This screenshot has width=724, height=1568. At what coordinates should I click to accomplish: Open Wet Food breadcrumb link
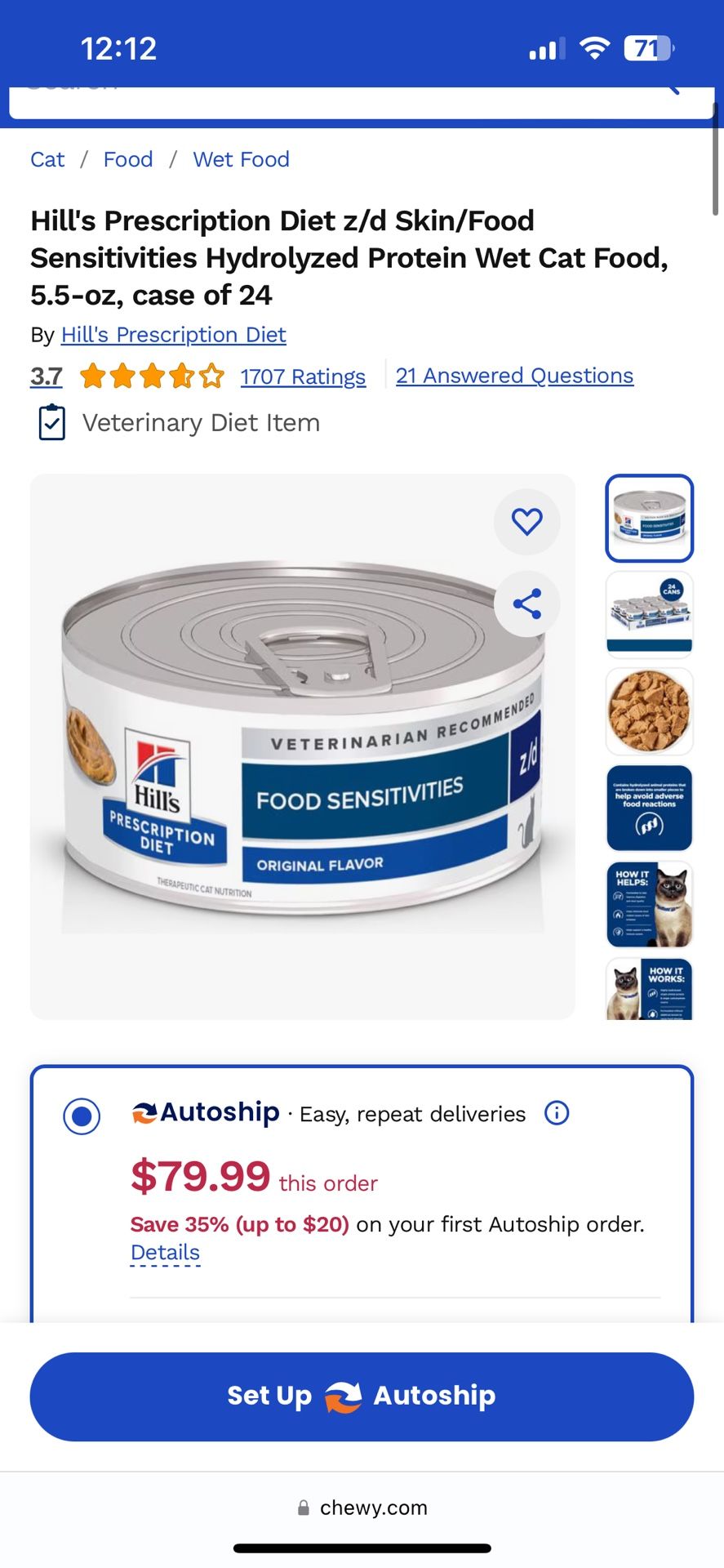pos(241,159)
